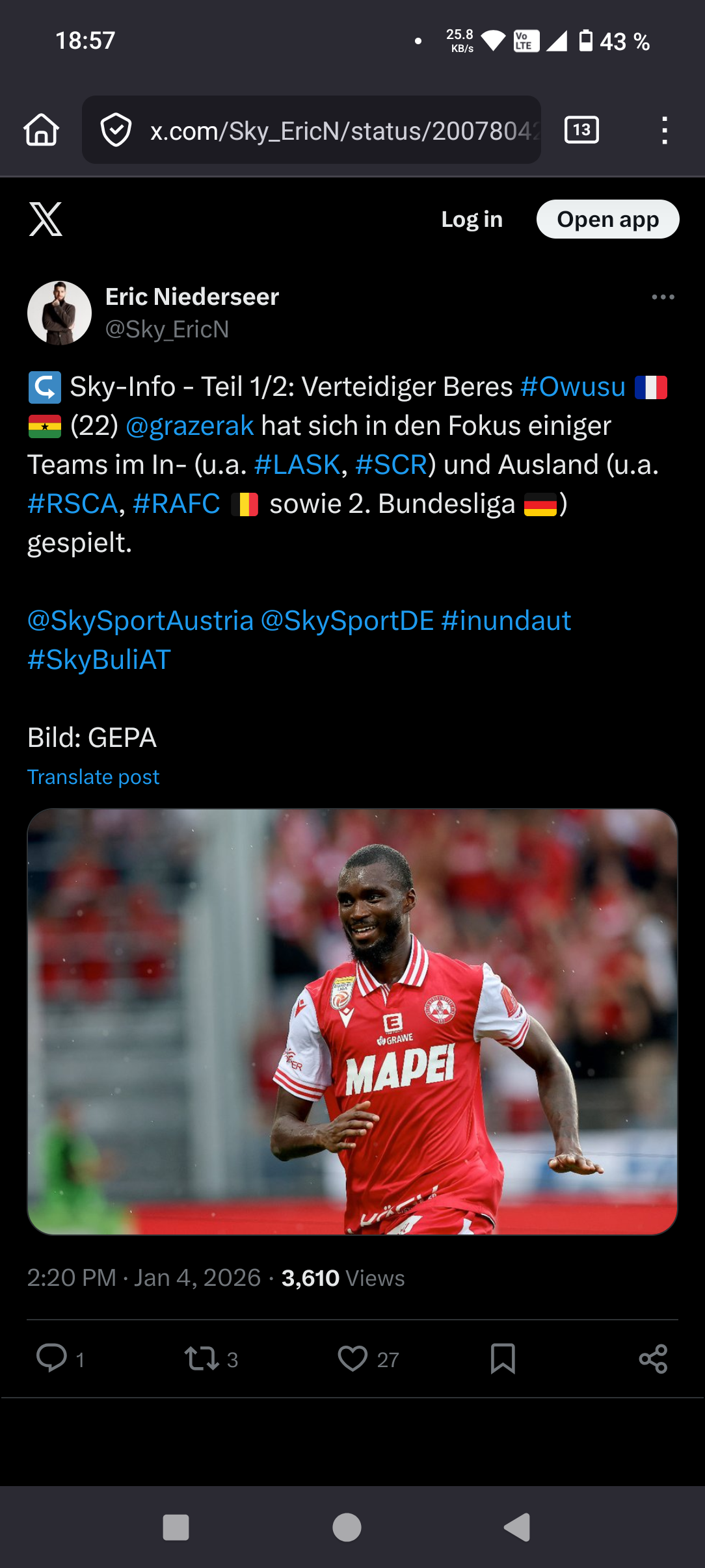705x1568 pixels.
Task: Like the post
Action: click(352, 1358)
